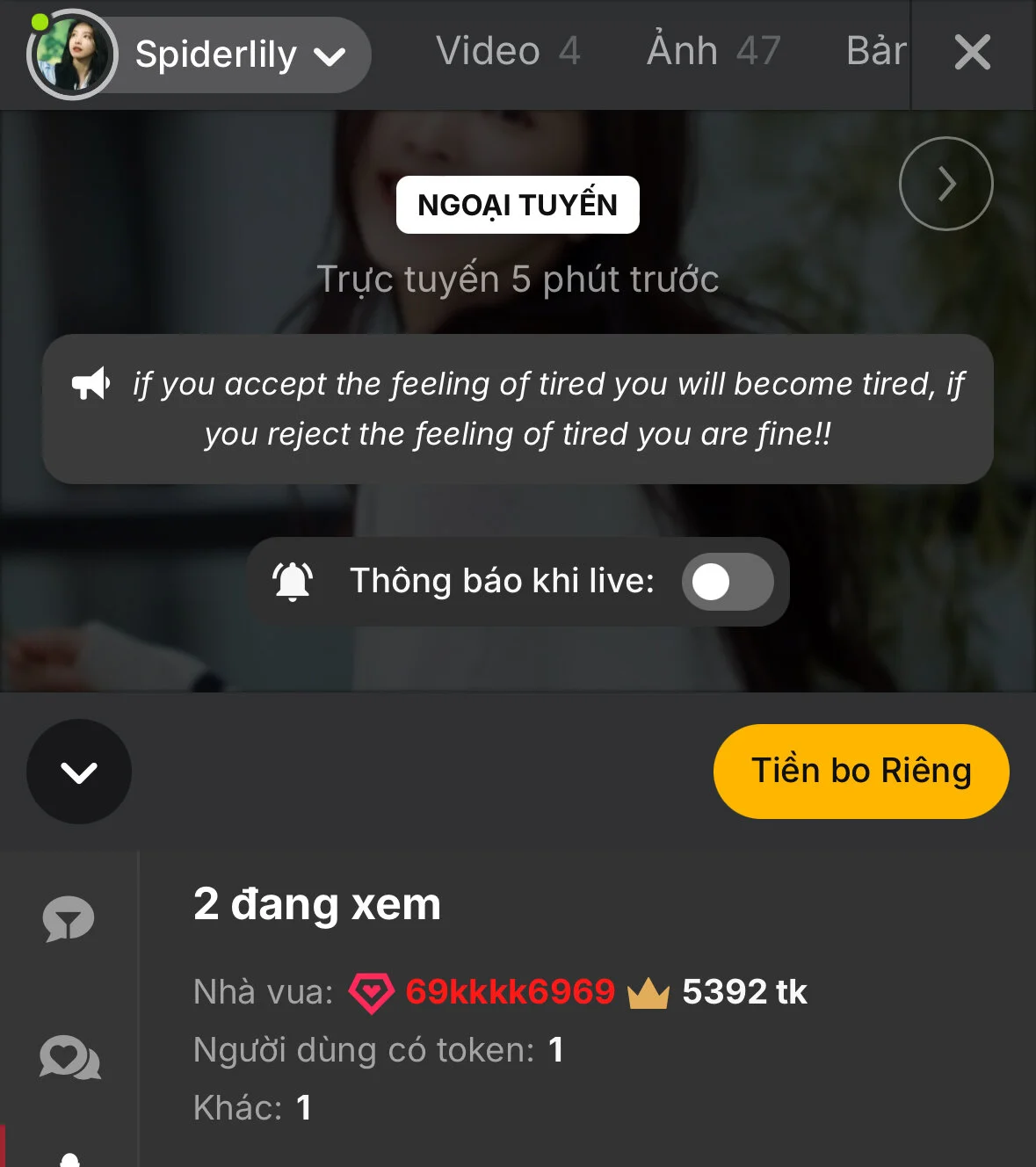View user 69kkkk6969's profile
The width and height of the screenshot is (1036, 1167).
509,992
